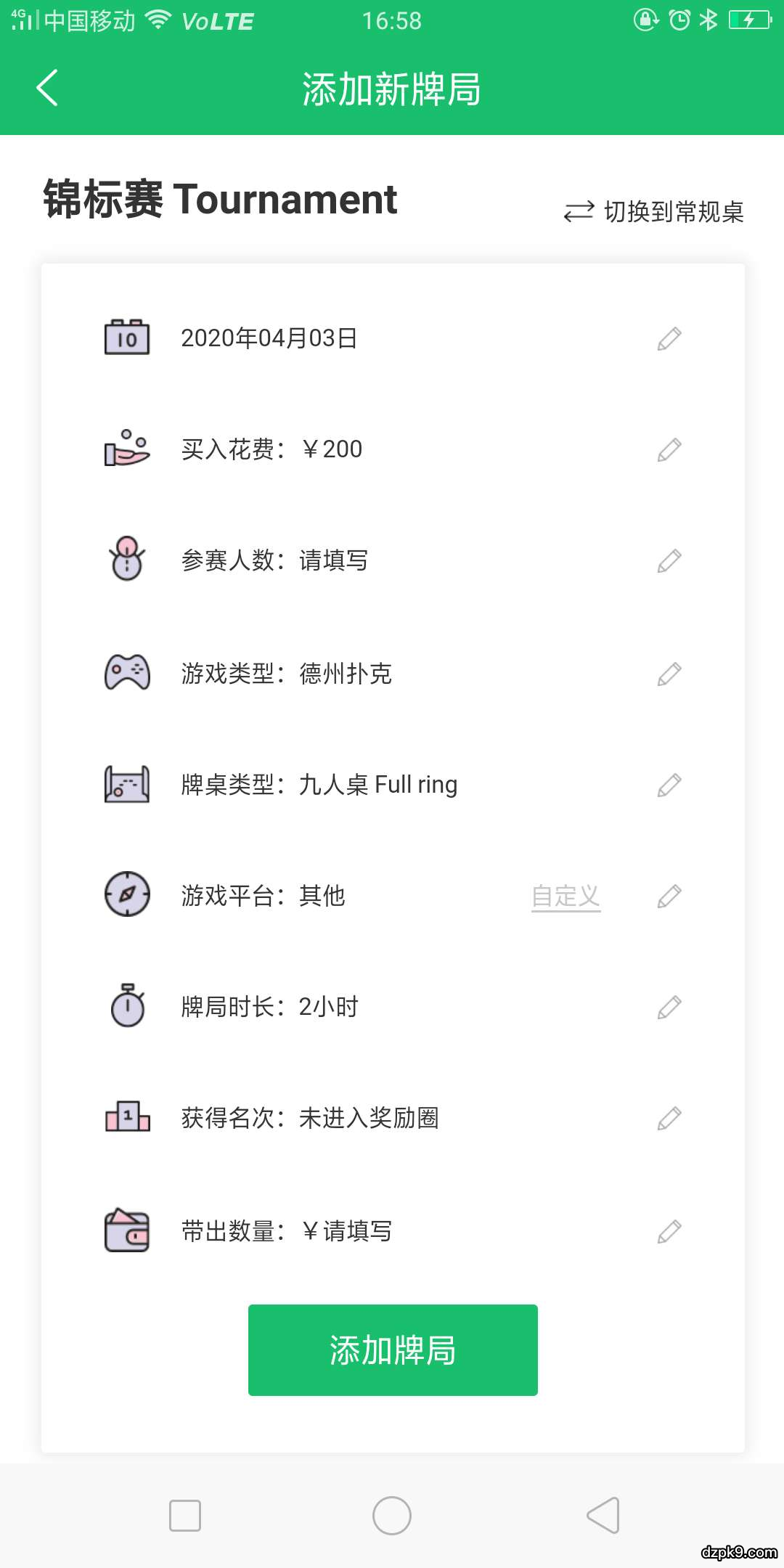Change 游戏类型 game type
Image resolution: width=784 pixels, height=1568 pixels.
pyautogui.click(x=669, y=674)
